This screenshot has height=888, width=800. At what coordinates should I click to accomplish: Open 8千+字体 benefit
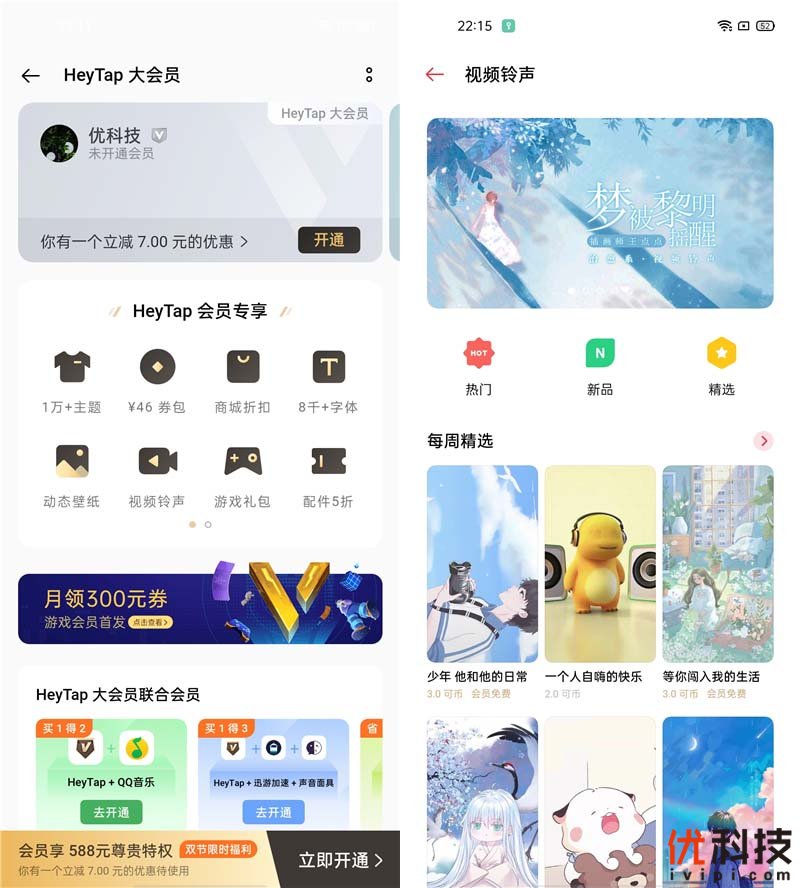(x=328, y=381)
